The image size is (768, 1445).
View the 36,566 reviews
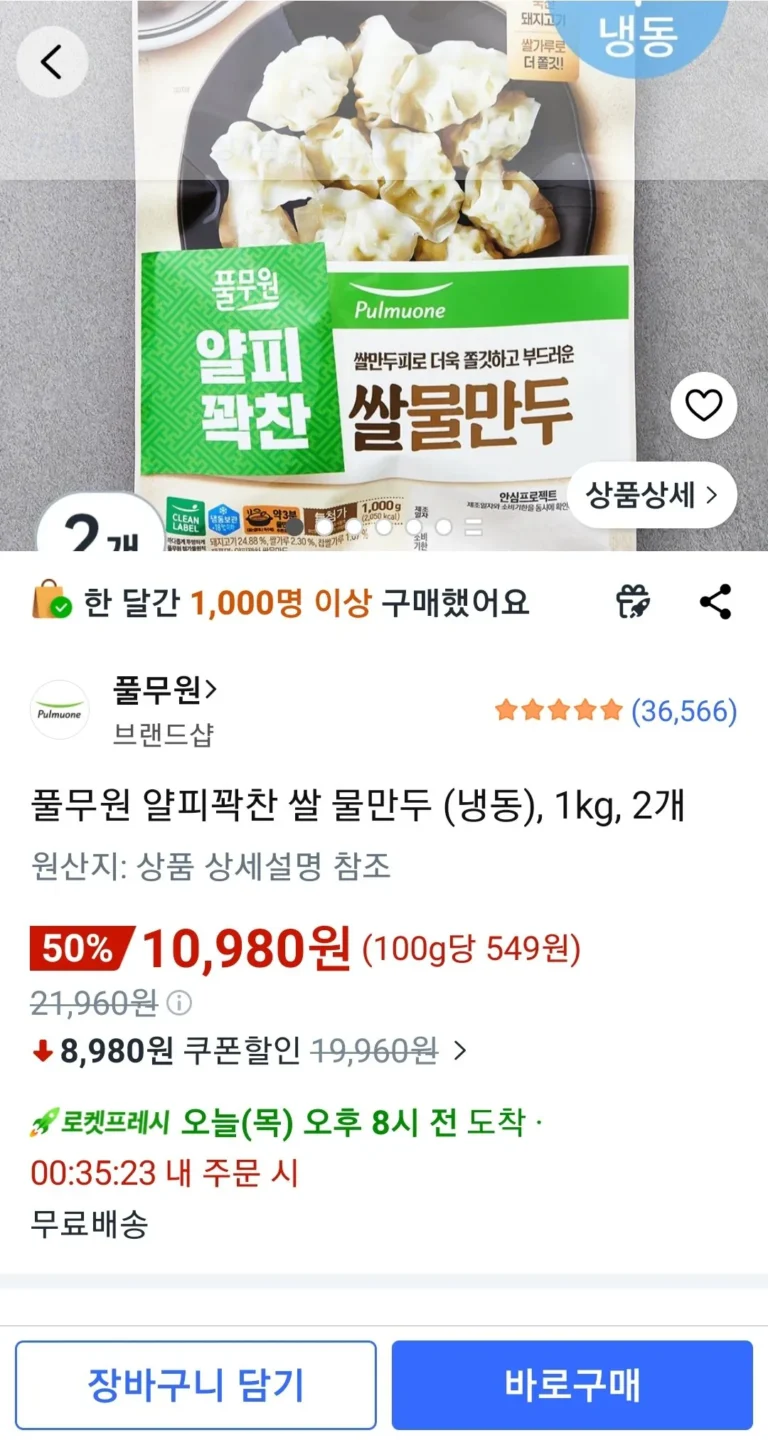click(683, 711)
